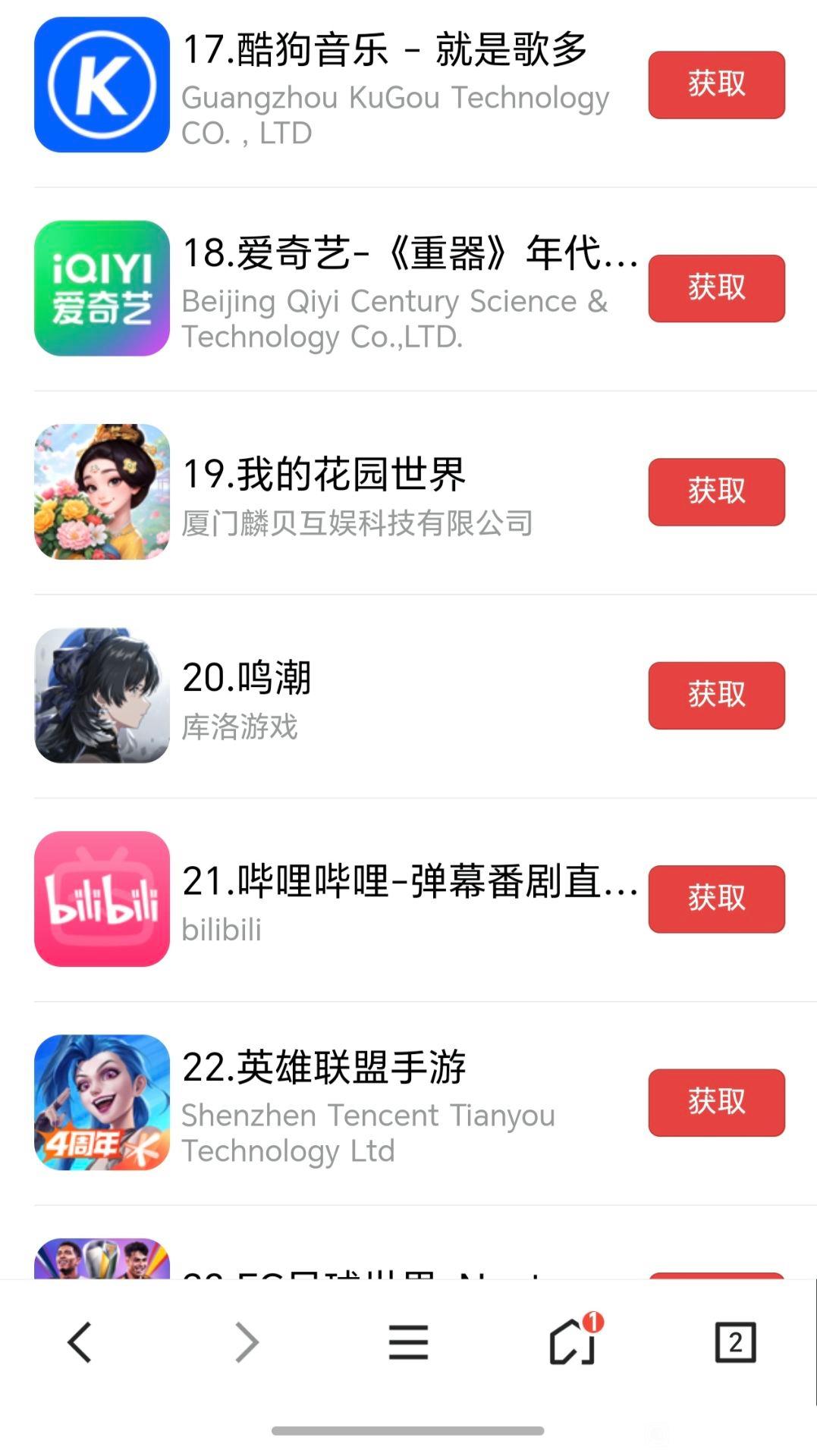The width and height of the screenshot is (817, 1456).
Task: Get the 哔哩哔哩 app
Action: click(716, 899)
